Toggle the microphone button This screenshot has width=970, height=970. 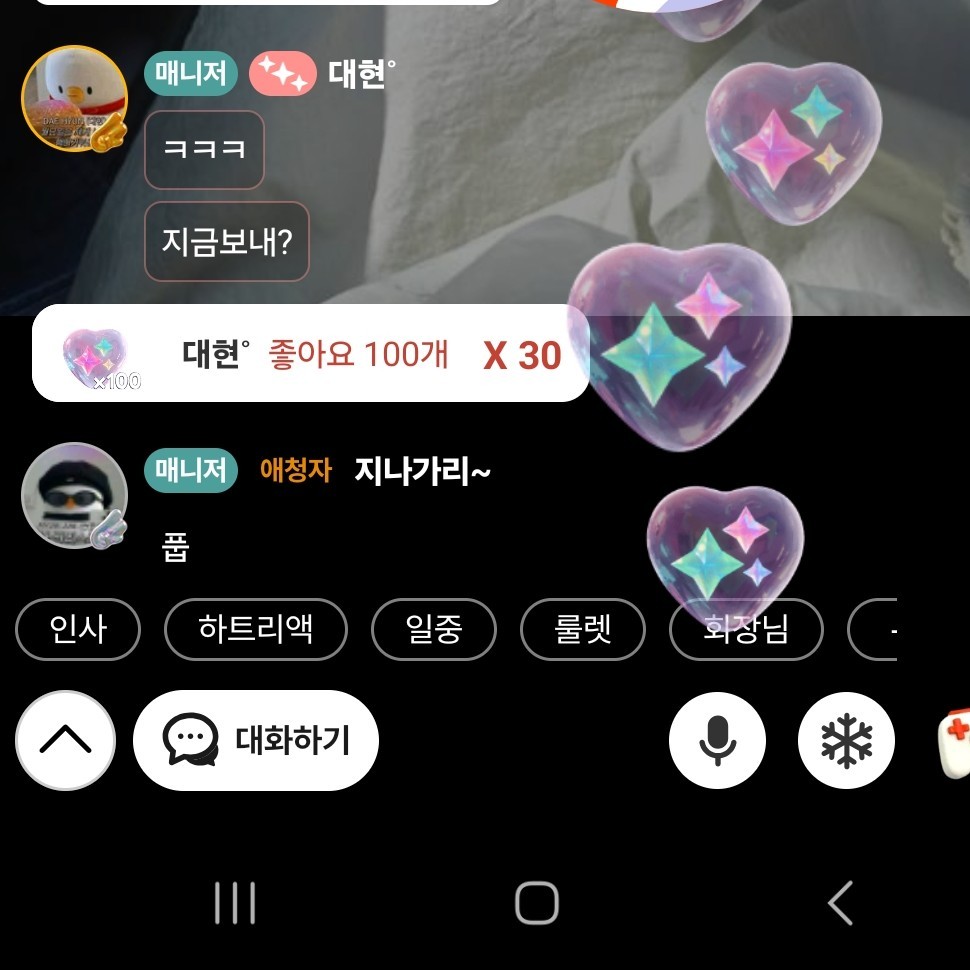point(717,741)
